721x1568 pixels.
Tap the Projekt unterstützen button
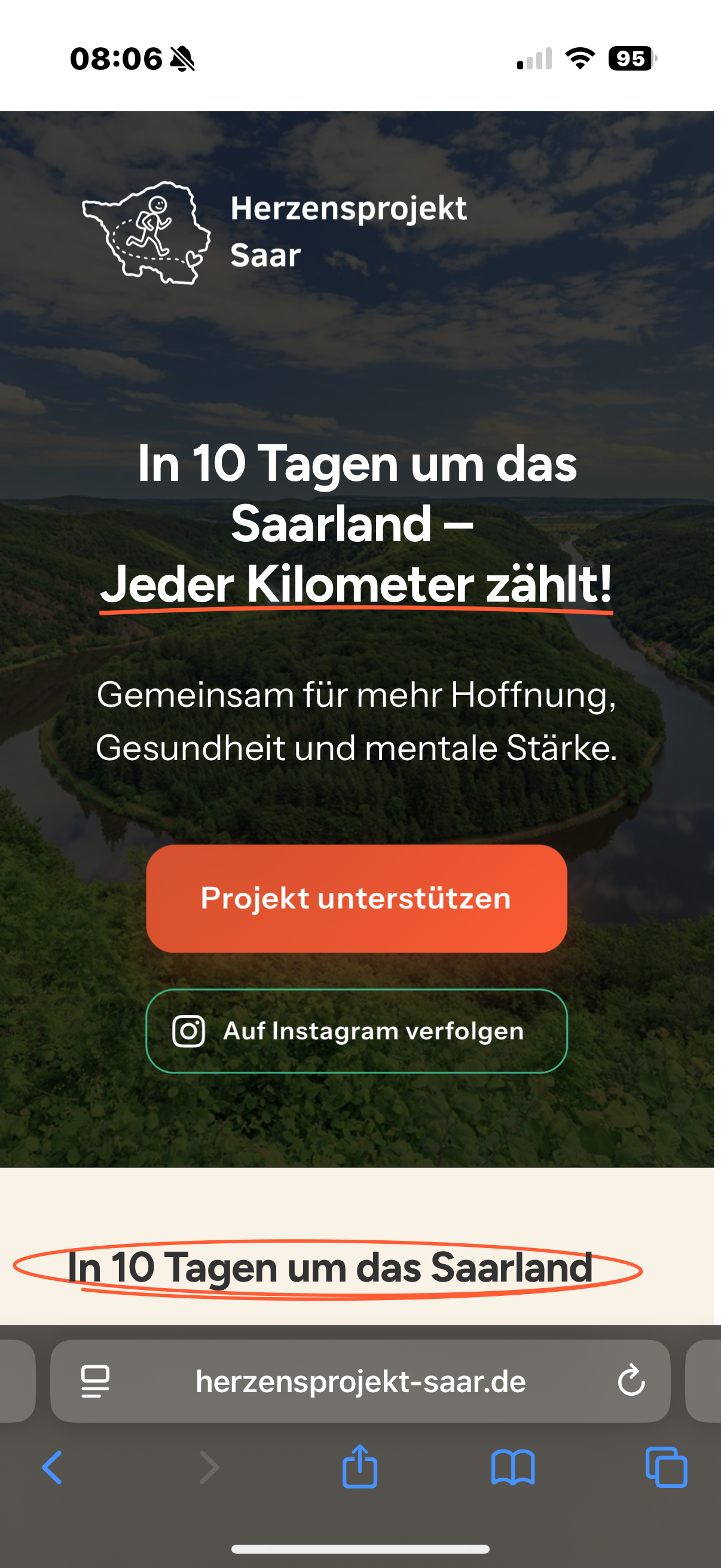[x=356, y=898]
